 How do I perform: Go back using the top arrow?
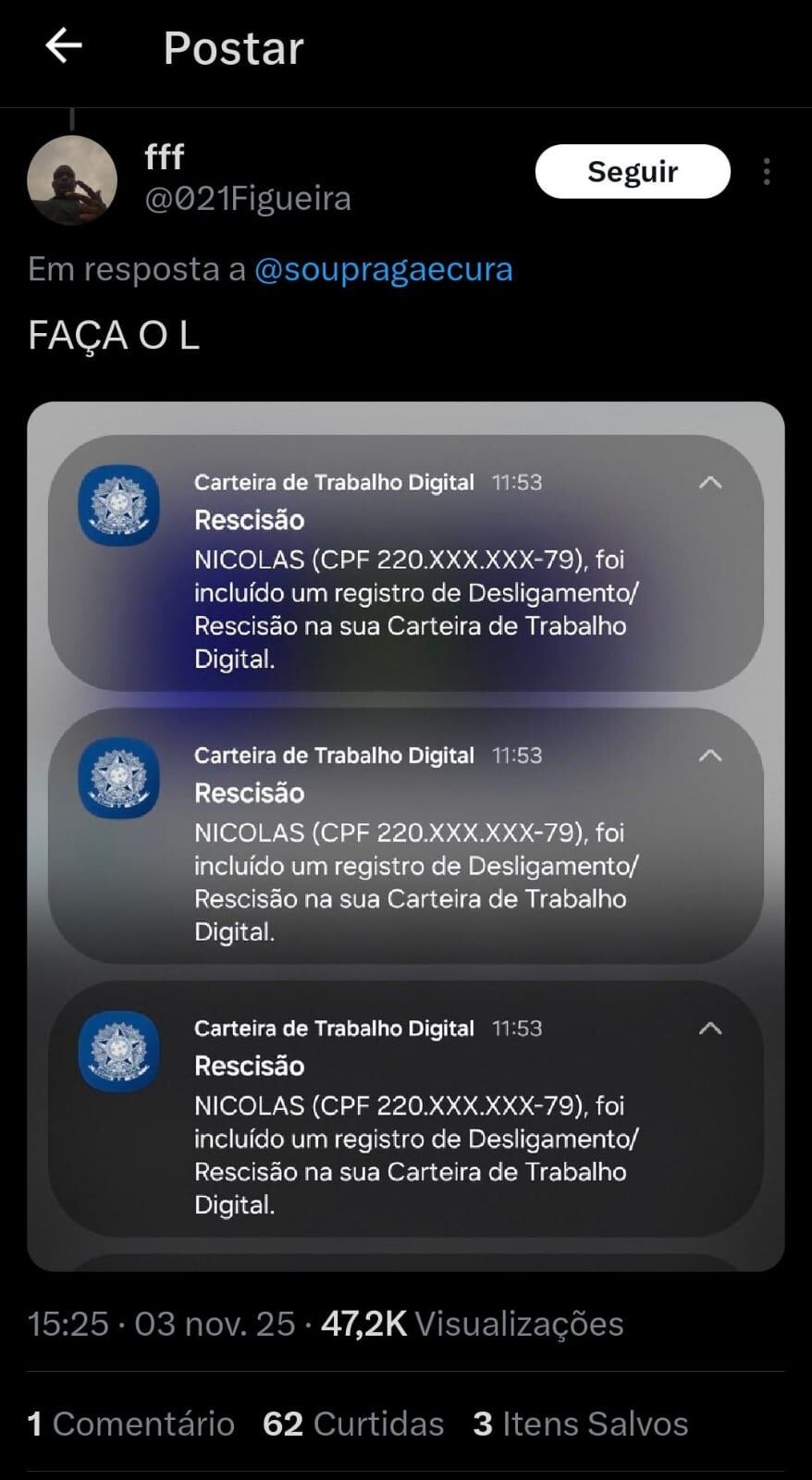tap(64, 45)
